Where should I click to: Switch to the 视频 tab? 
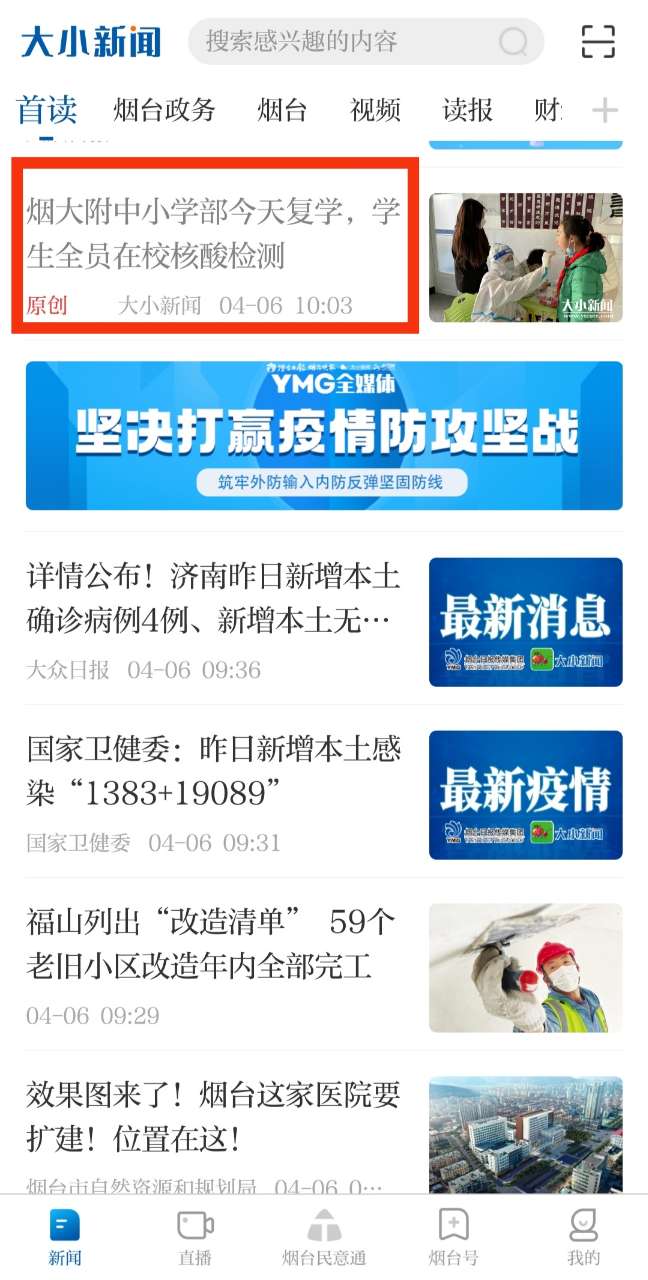[375, 110]
